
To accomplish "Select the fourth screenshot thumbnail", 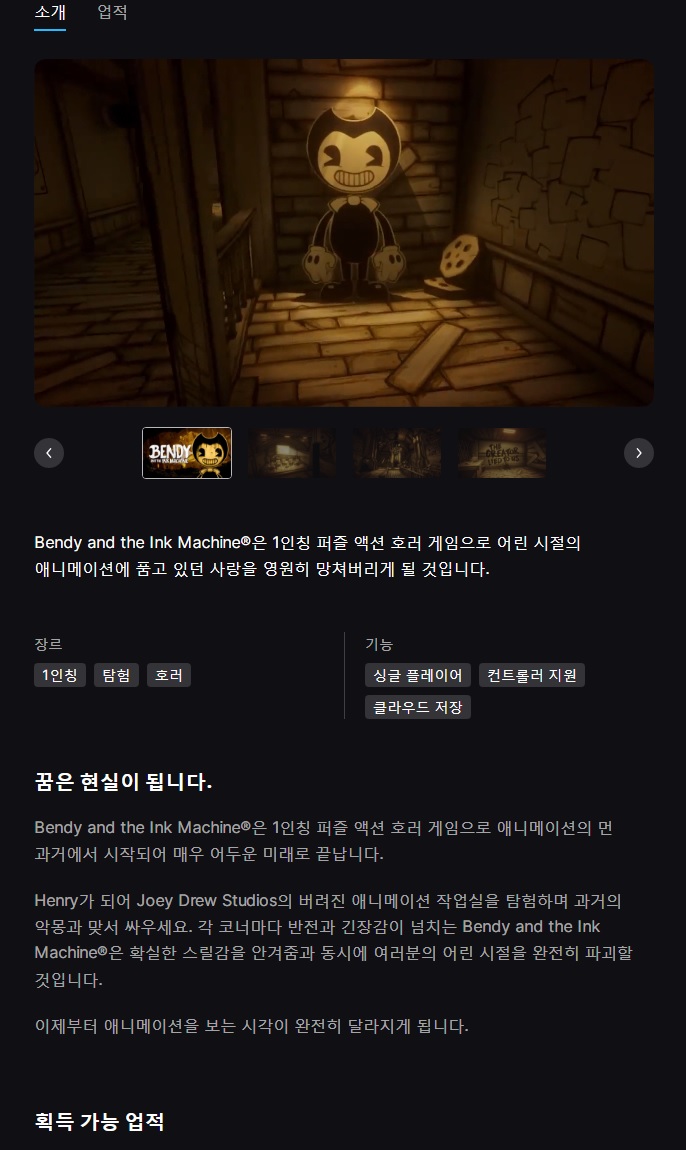I will [502, 453].
